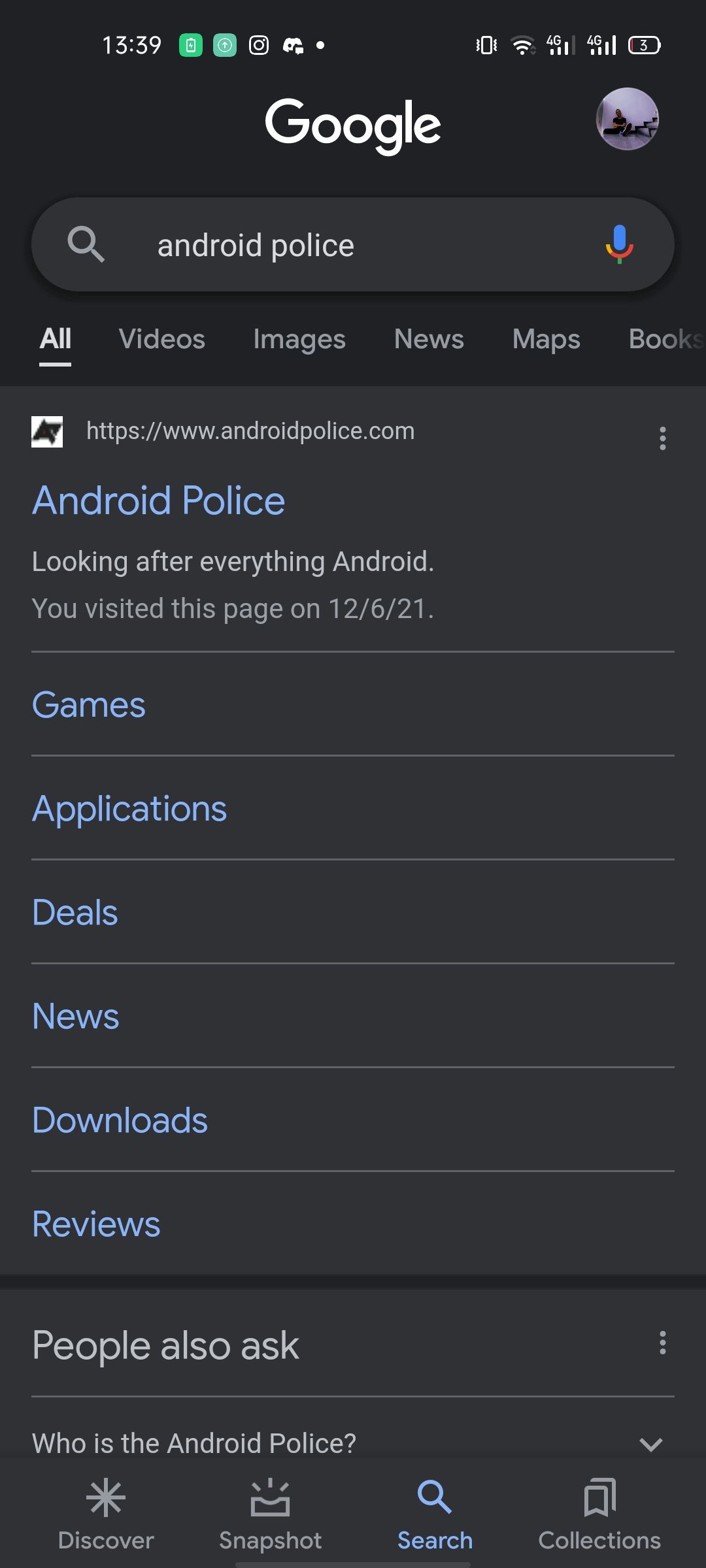
Task: Tap the android police search field
Action: 353,245
